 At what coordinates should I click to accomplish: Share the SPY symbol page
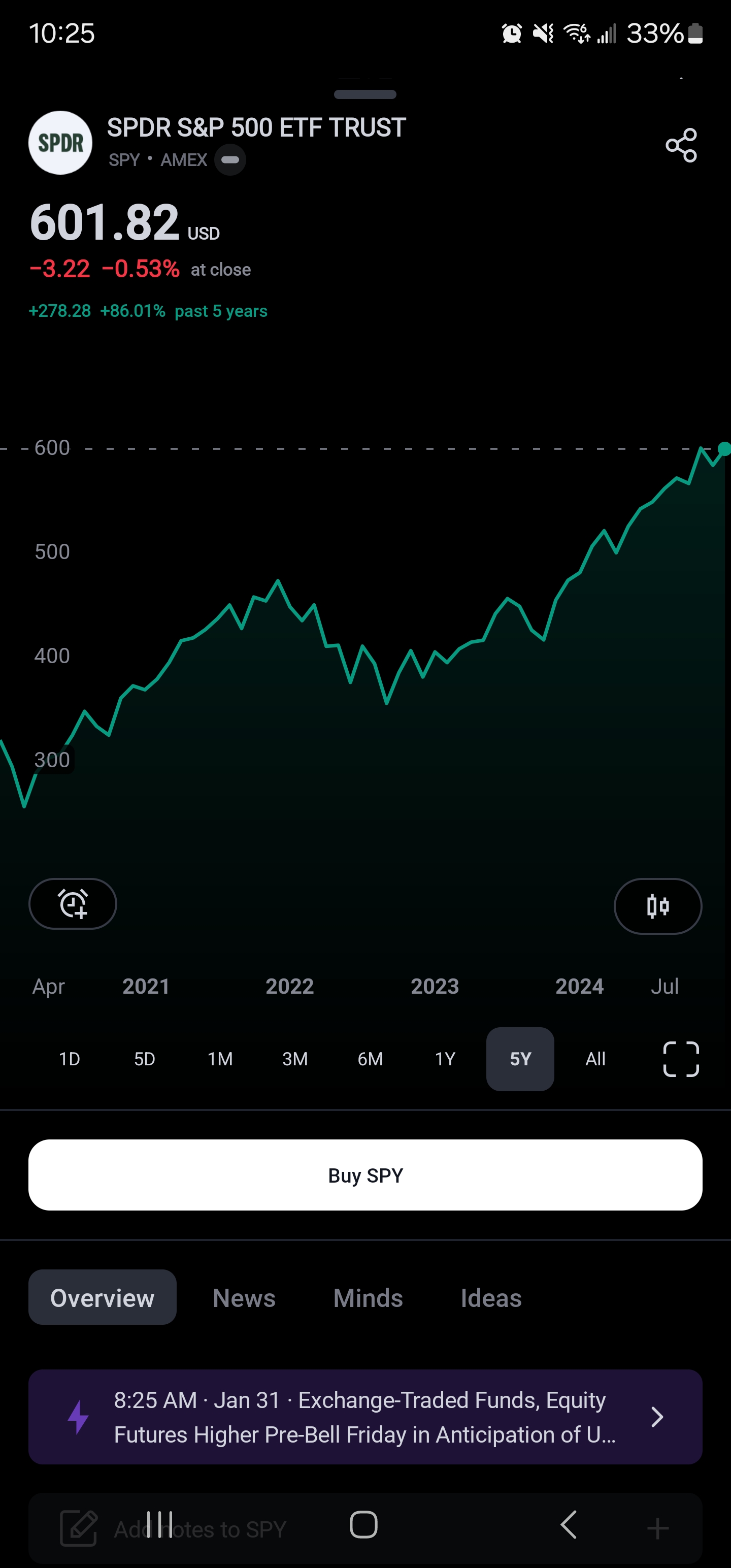(680, 145)
